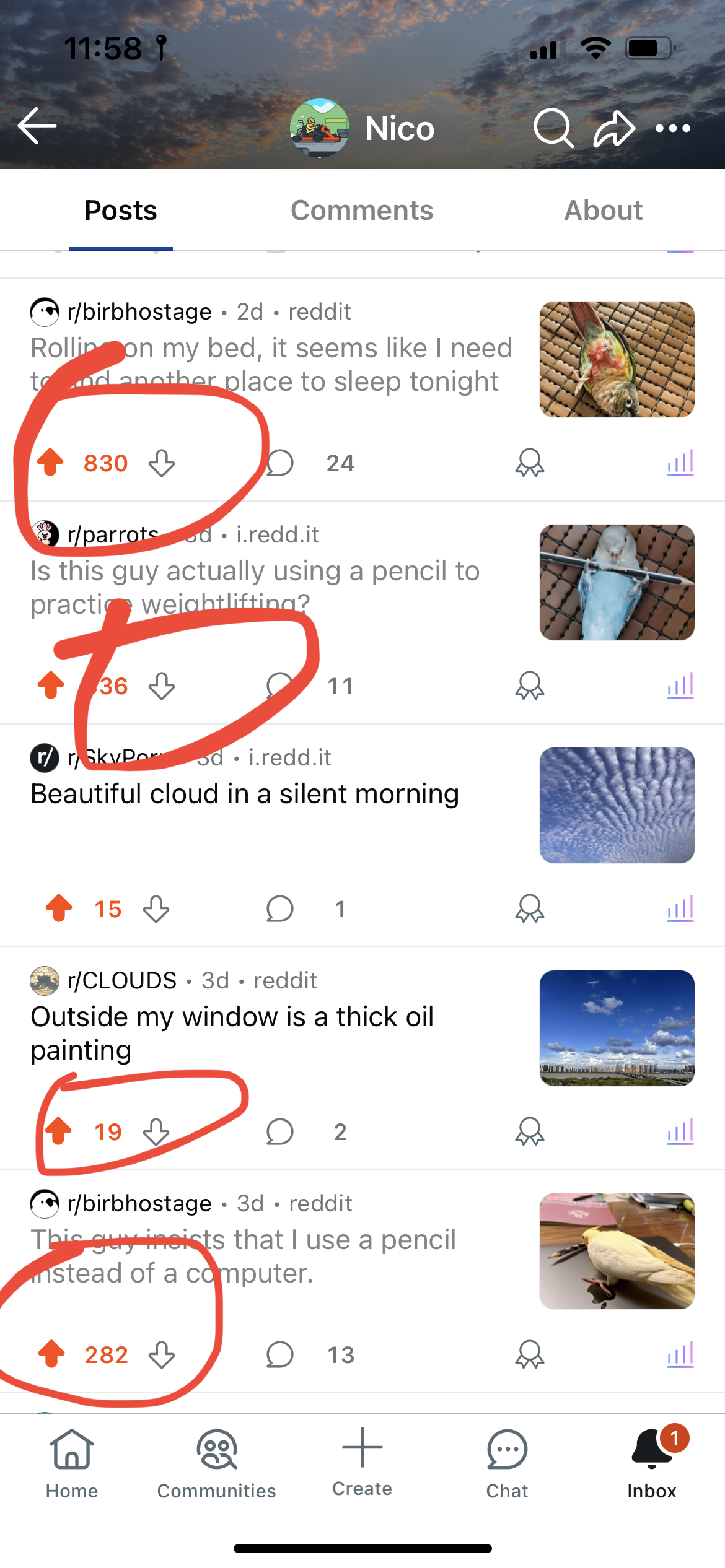Image resolution: width=725 pixels, height=1568 pixels.
Task: Open the Beautiful cloud in a silent morning post
Action: click(245, 795)
